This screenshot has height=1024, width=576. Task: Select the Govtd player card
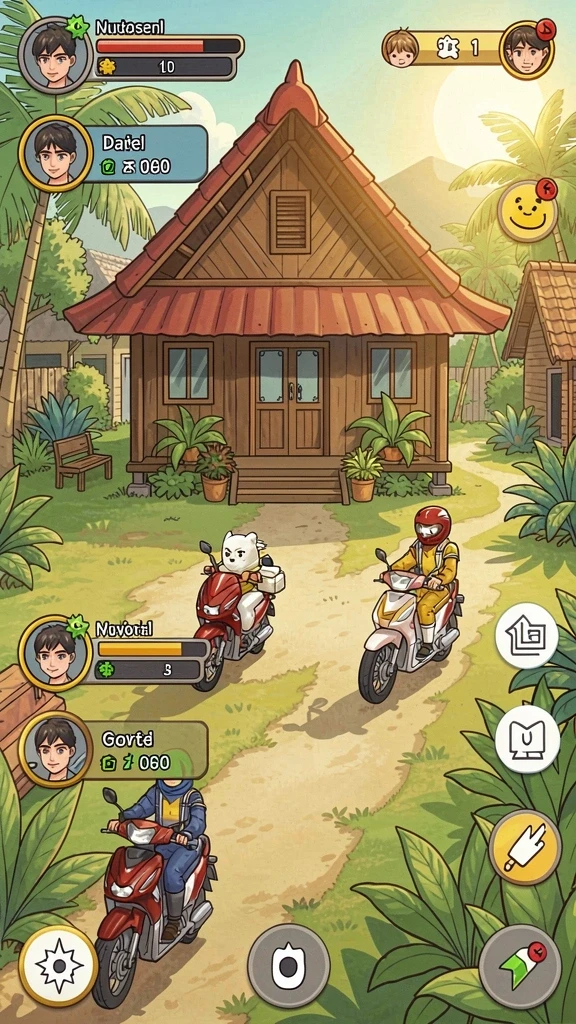pos(114,749)
